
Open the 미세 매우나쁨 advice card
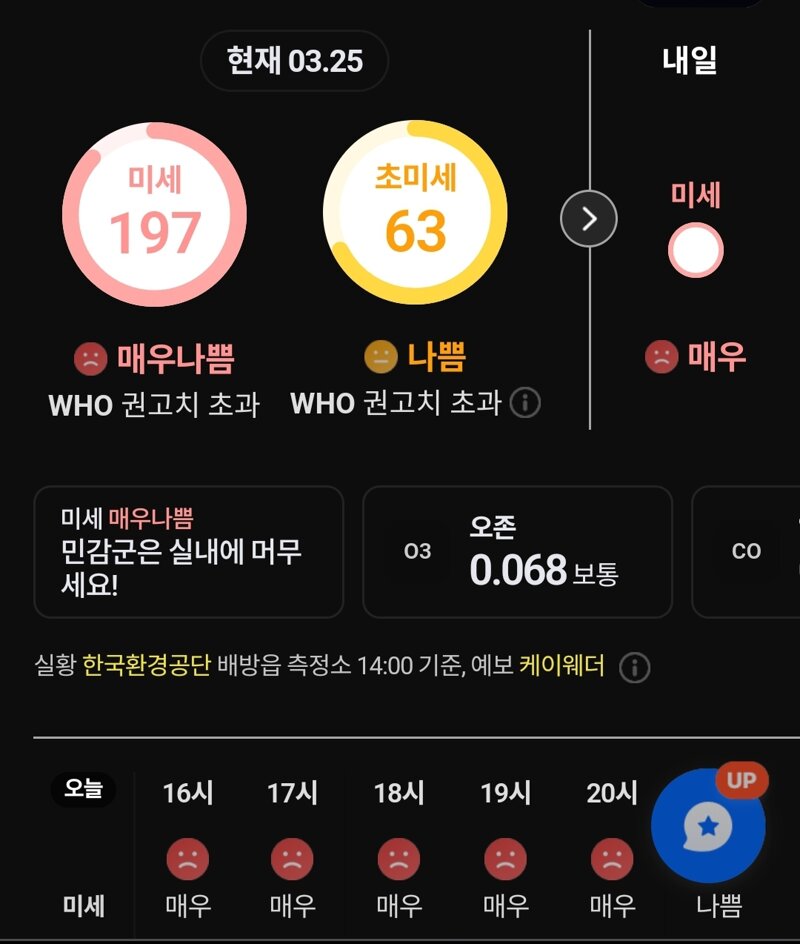[x=189, y=552]
